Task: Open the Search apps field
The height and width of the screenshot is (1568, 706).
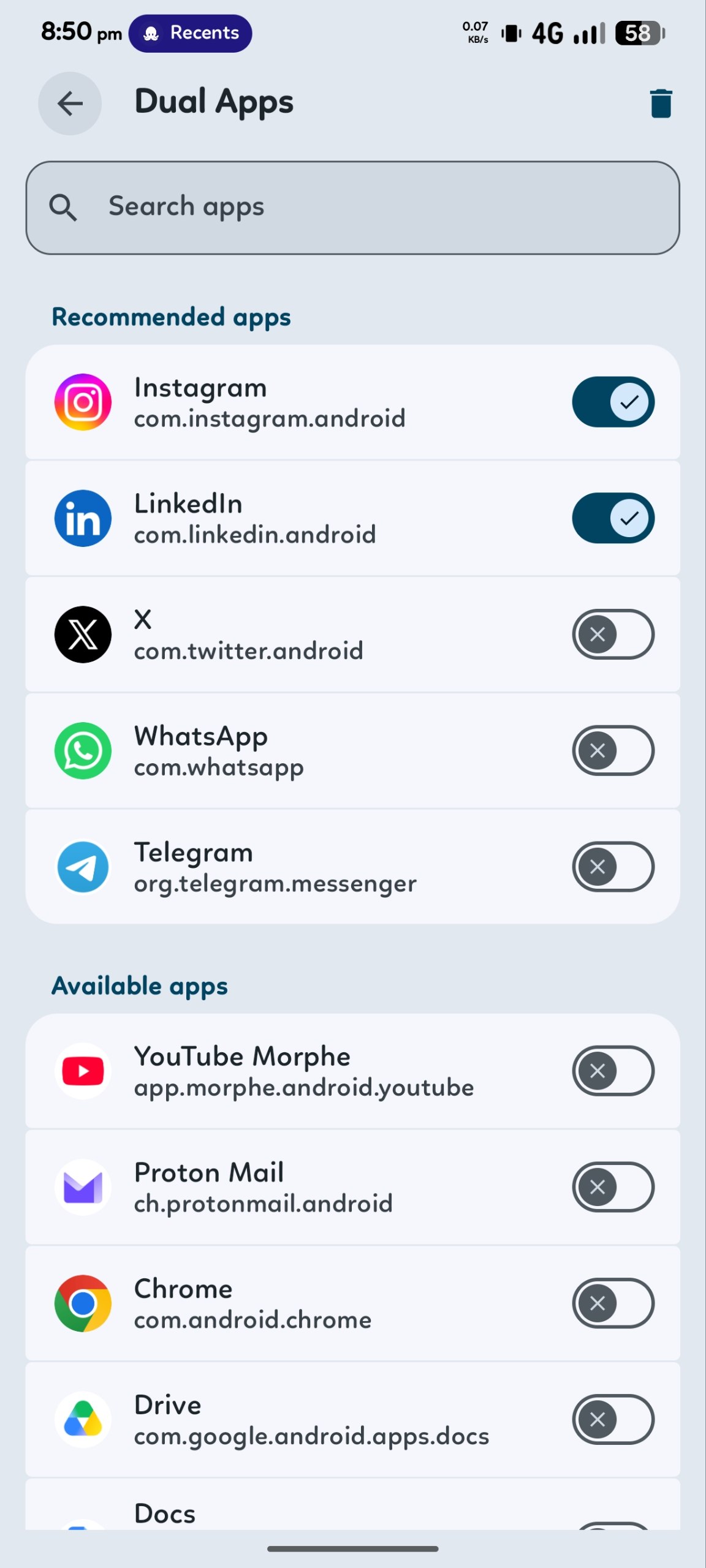Action: coord(353,208)
